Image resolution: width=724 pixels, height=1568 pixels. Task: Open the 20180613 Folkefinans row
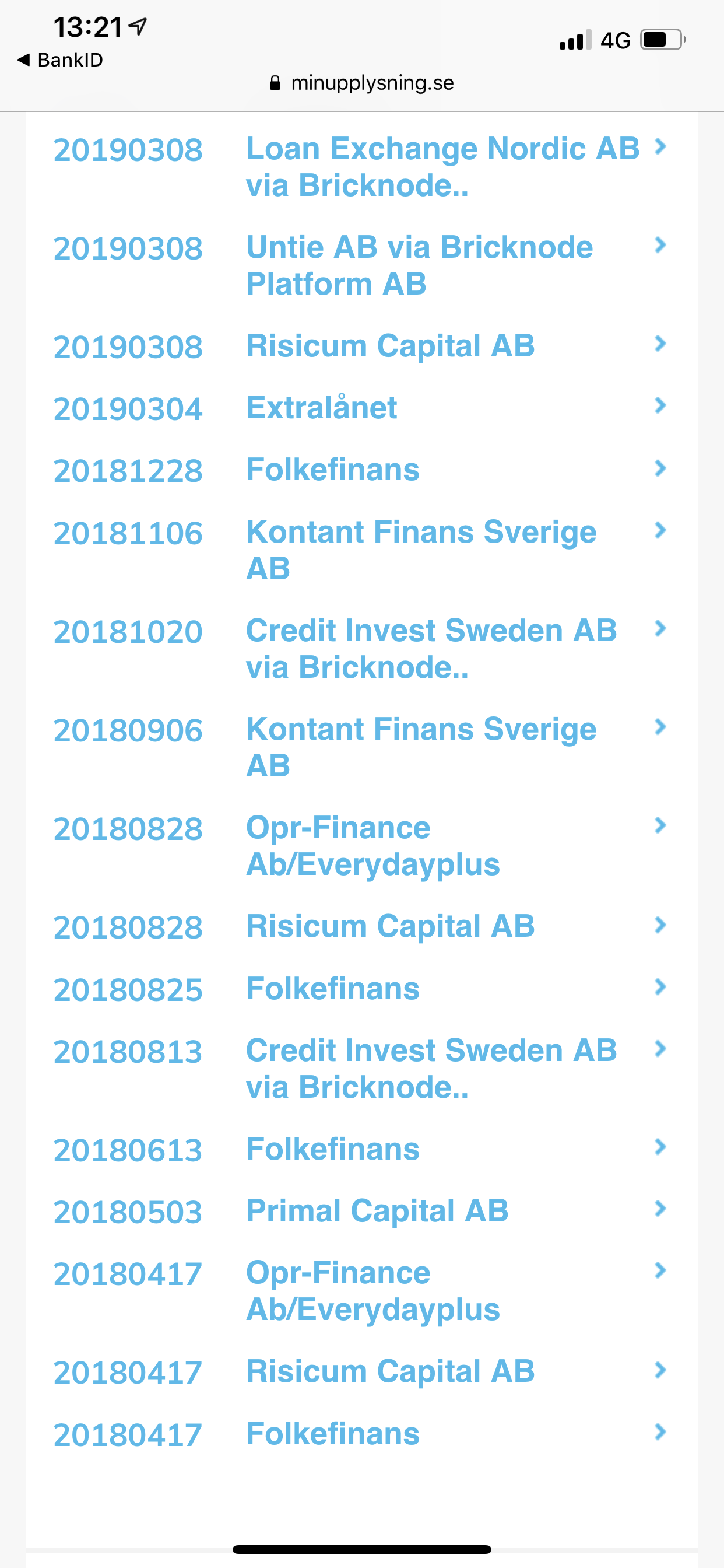point(332,1149)
